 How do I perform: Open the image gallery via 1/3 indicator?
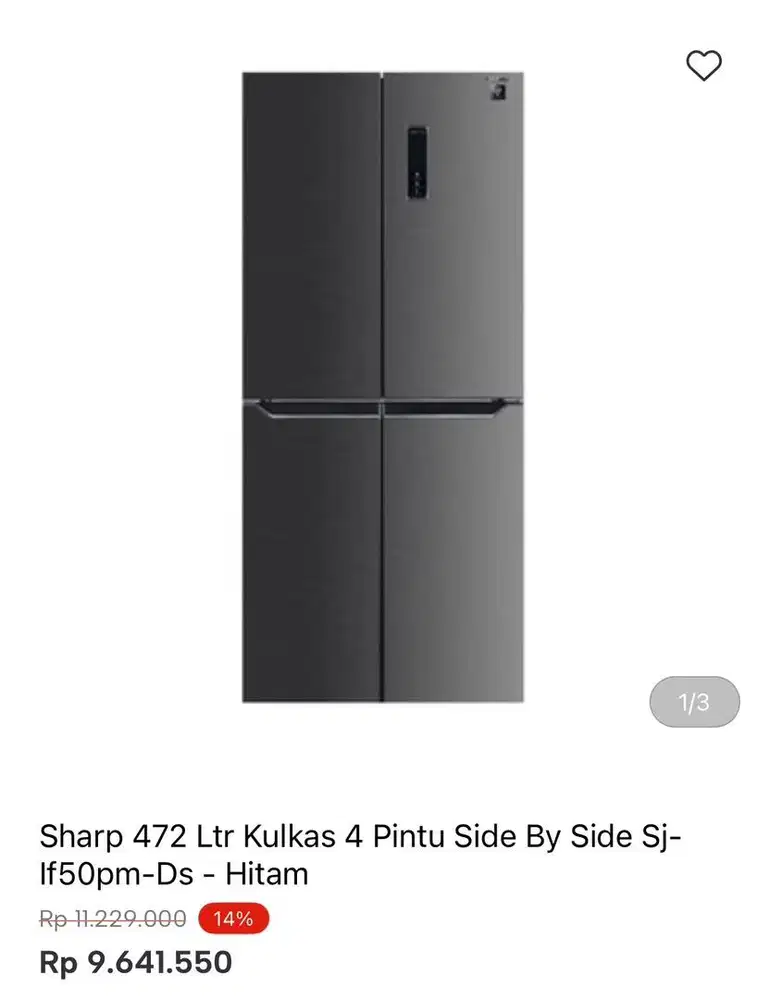tap(695, 702)
